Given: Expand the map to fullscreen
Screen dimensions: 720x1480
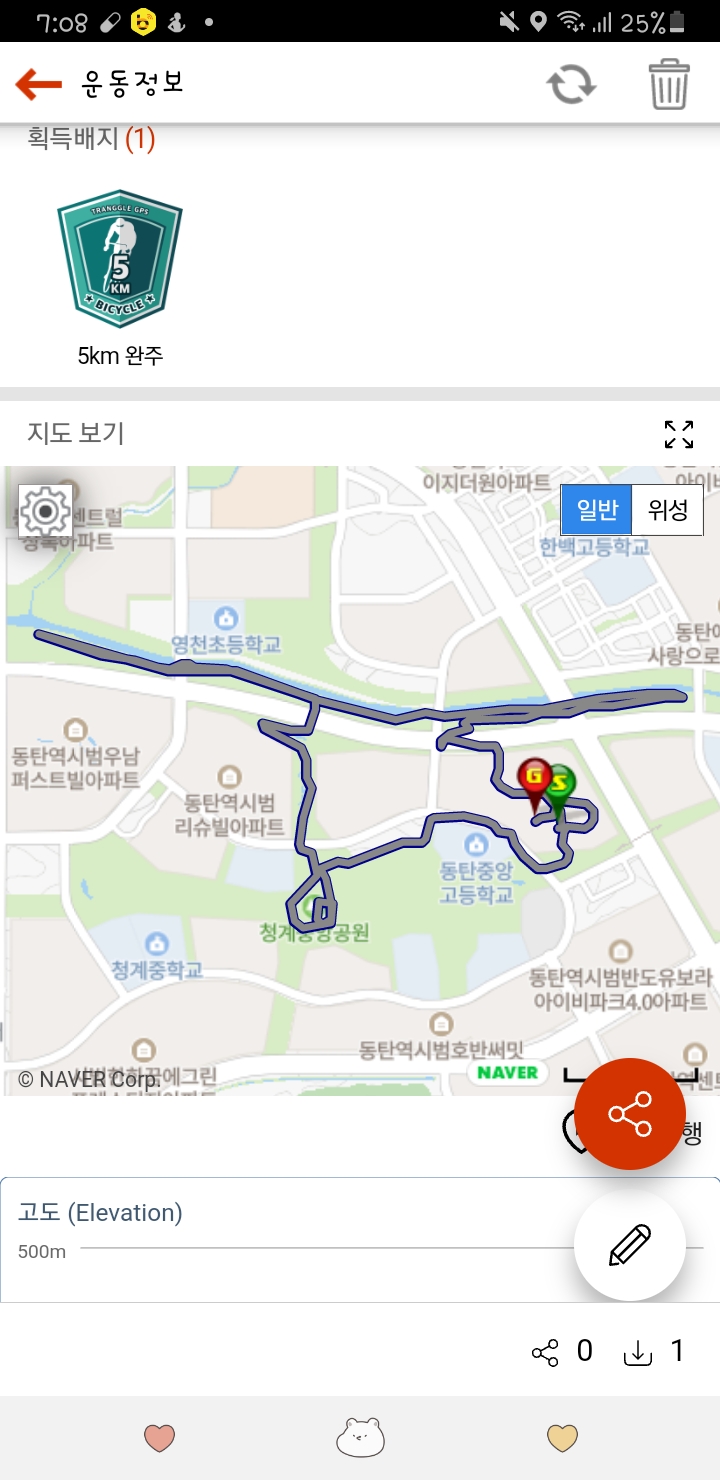Looking at the screenshot, I should tap(679, 434).
